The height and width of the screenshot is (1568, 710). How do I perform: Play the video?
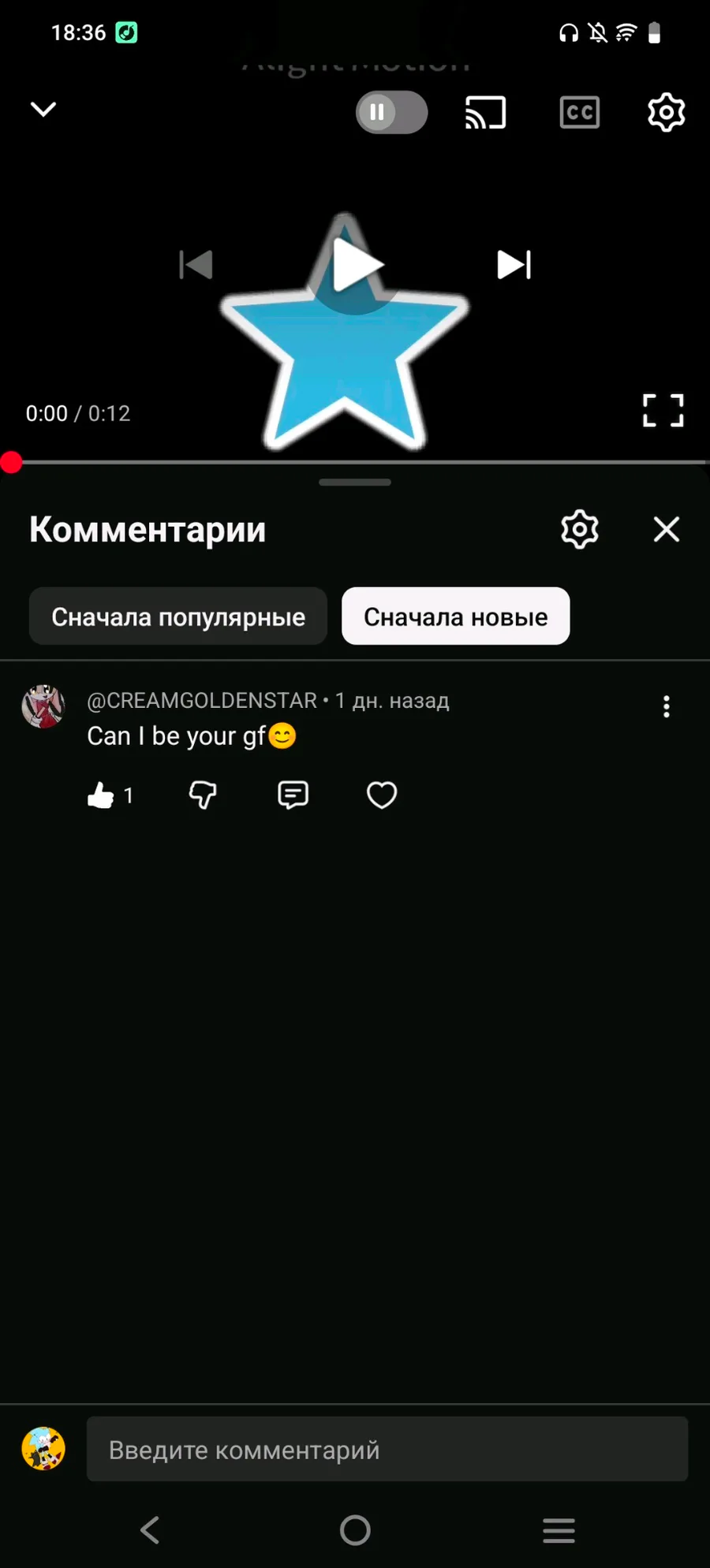pyautogui.click(x=355, y=265)
